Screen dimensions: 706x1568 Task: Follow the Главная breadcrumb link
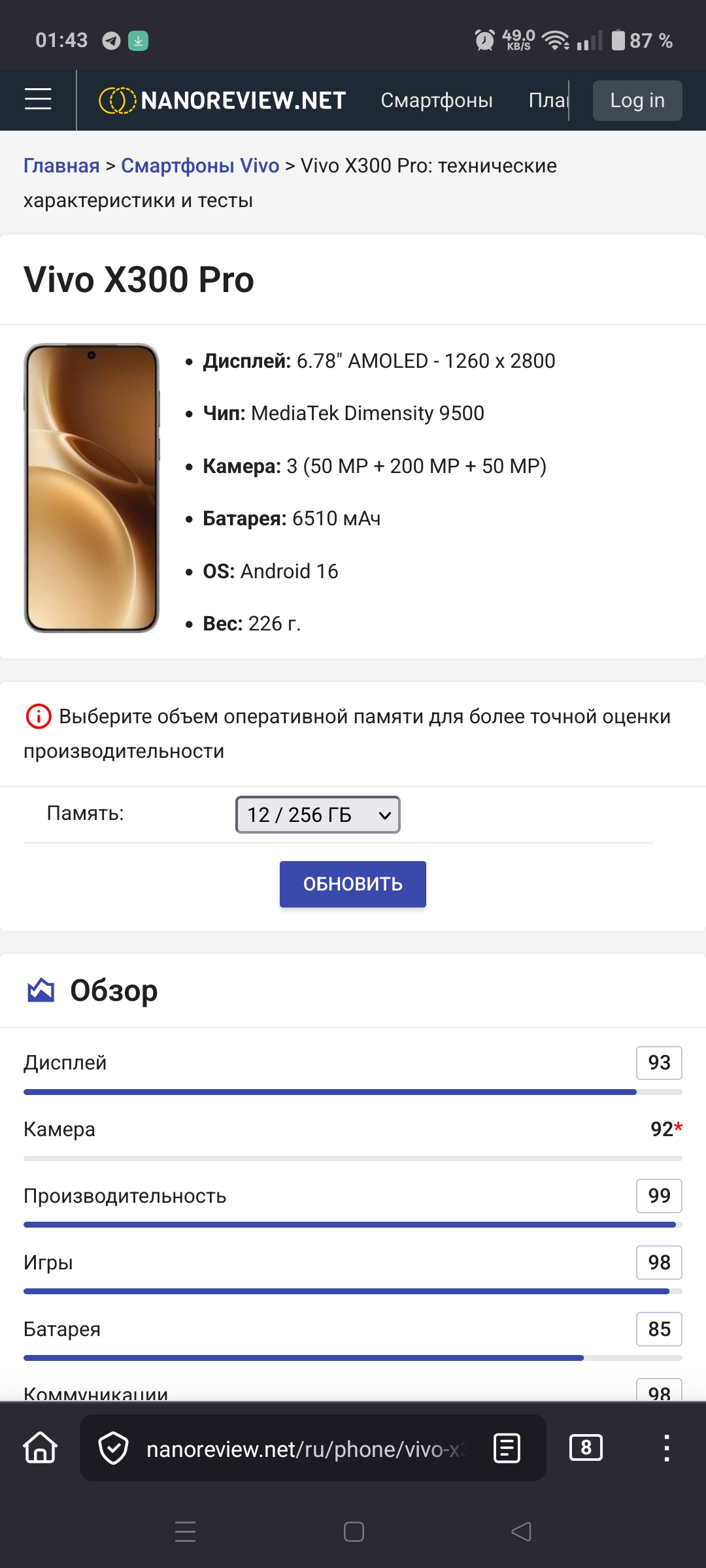point(61,166)
